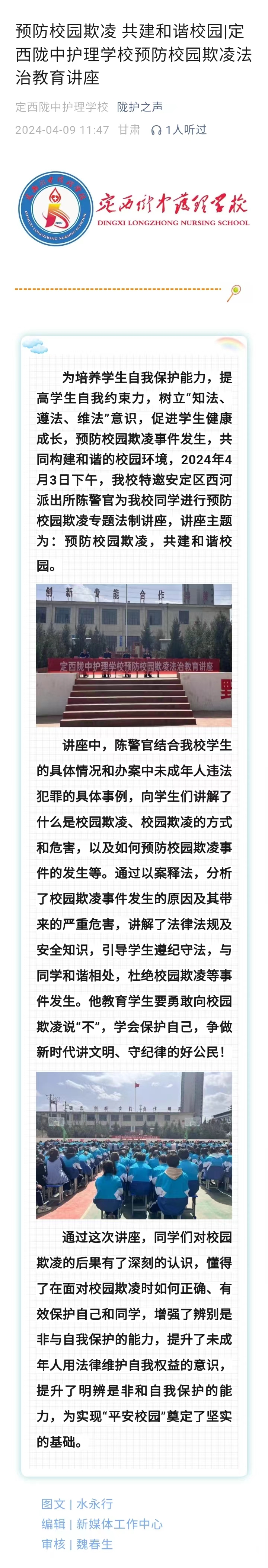
Task: Open the 陇护之声 official account page
Action: [140, 107]
